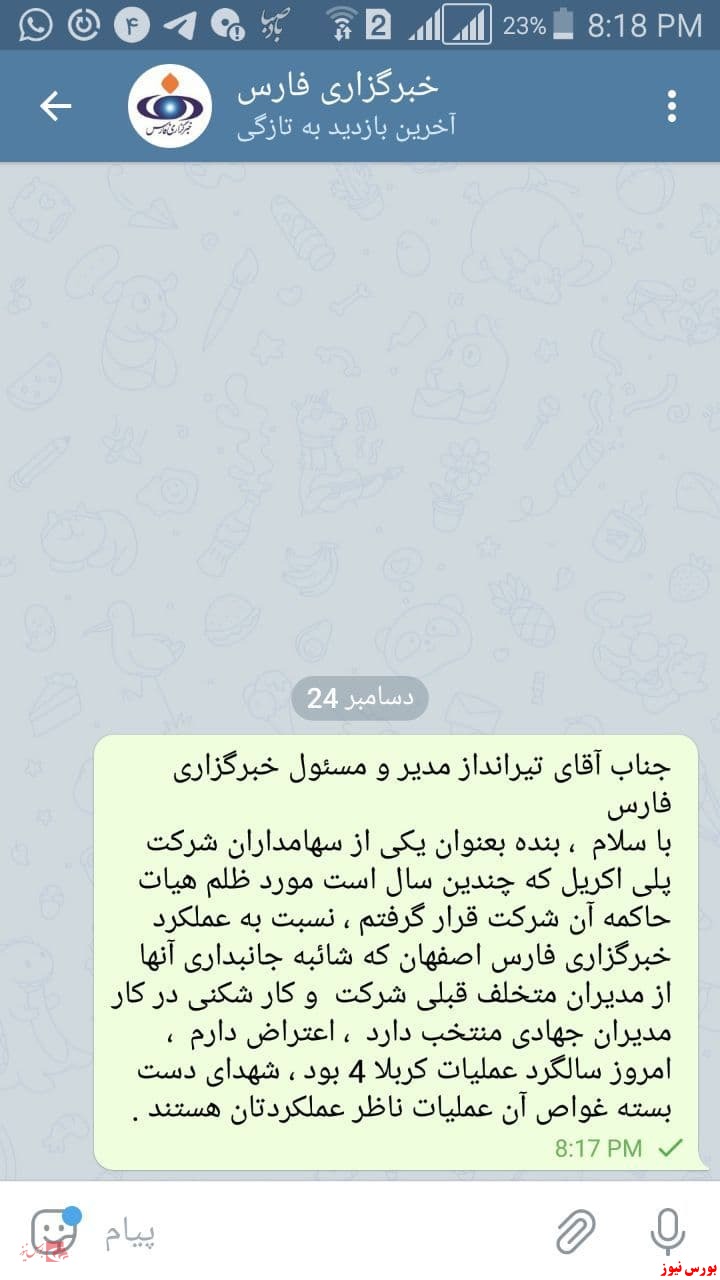Open the emoji and sticker panel

[x=54, y=1231]
